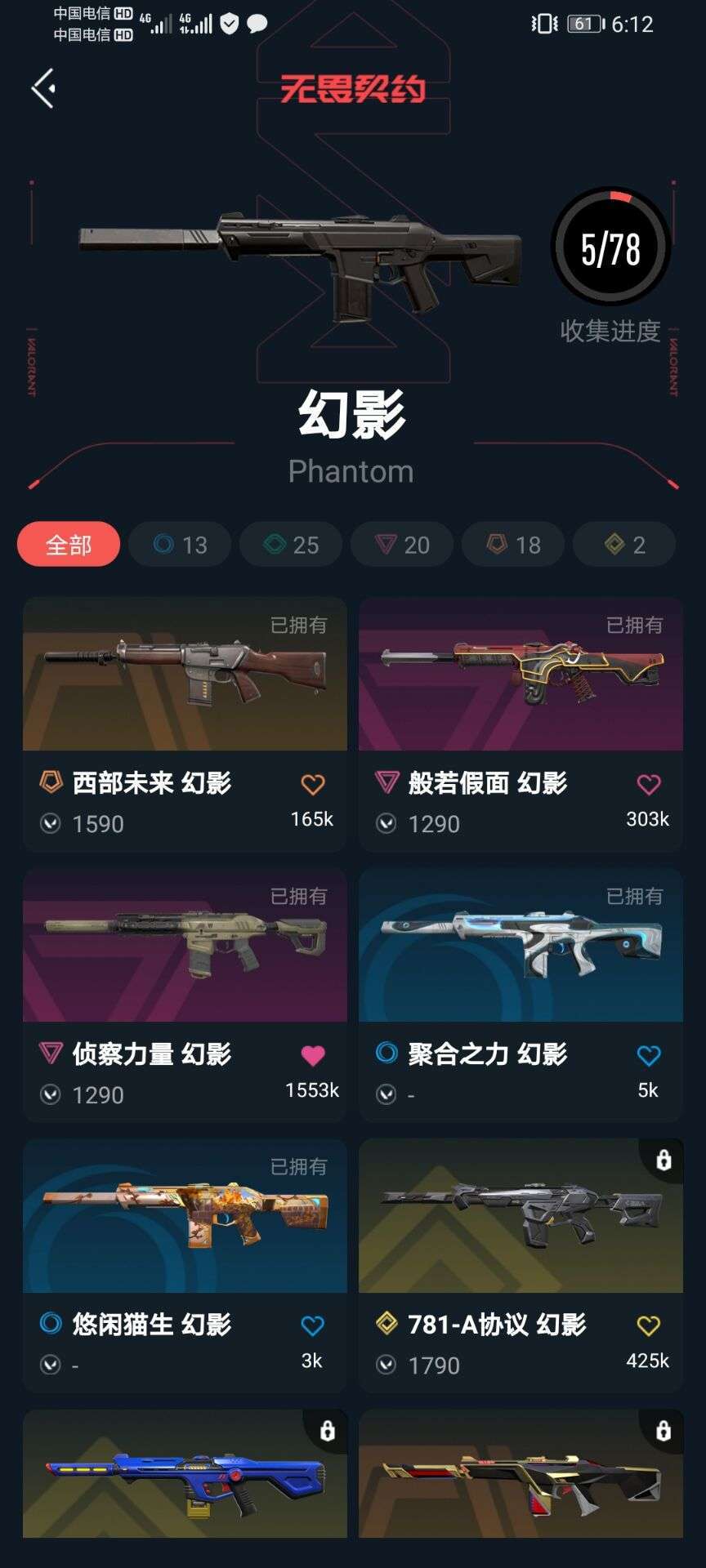Open the 西部未来 幻影 skin card
The height and width of the screenshot is (1568, 706).
pos(185,724)
